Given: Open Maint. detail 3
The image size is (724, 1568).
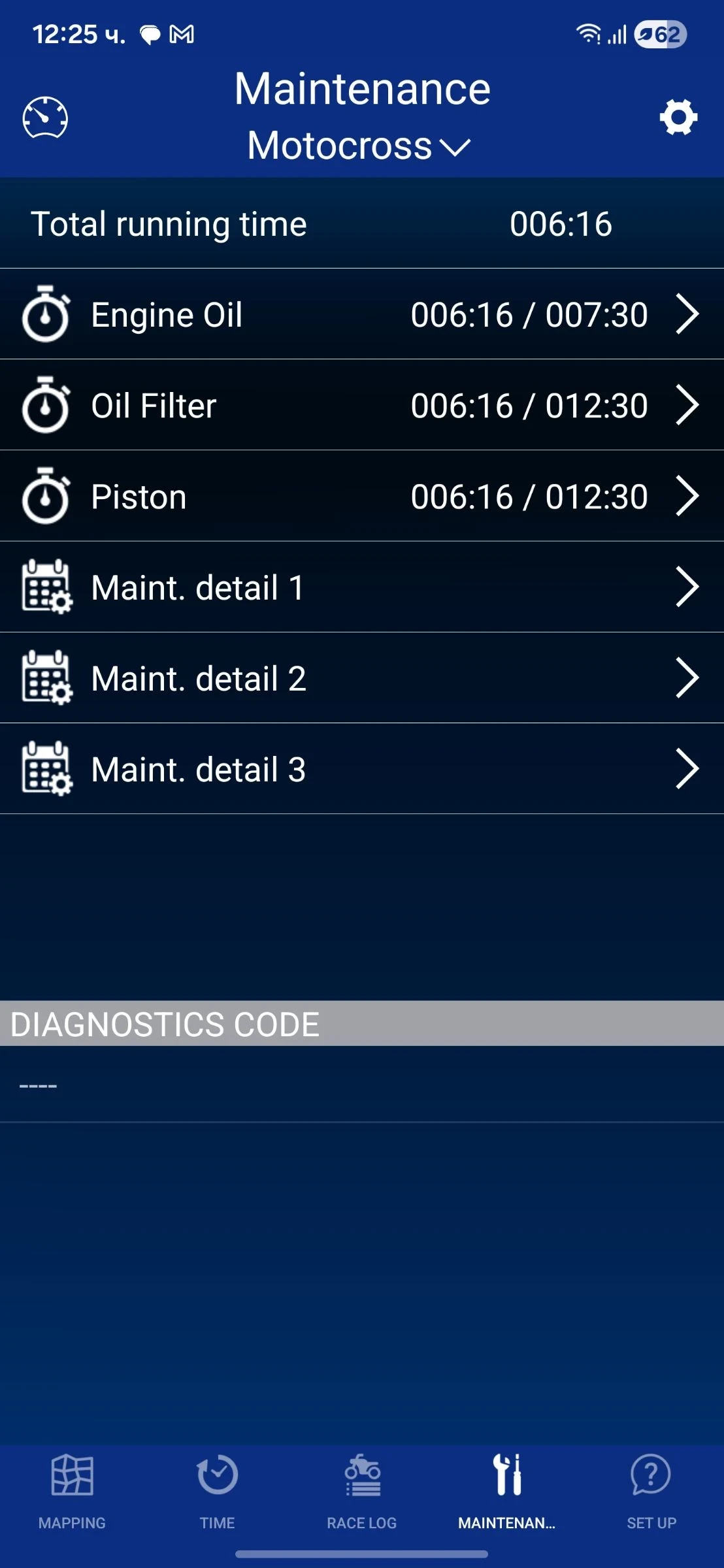Looking at the screenshot, I should click(x=362, y=768).
